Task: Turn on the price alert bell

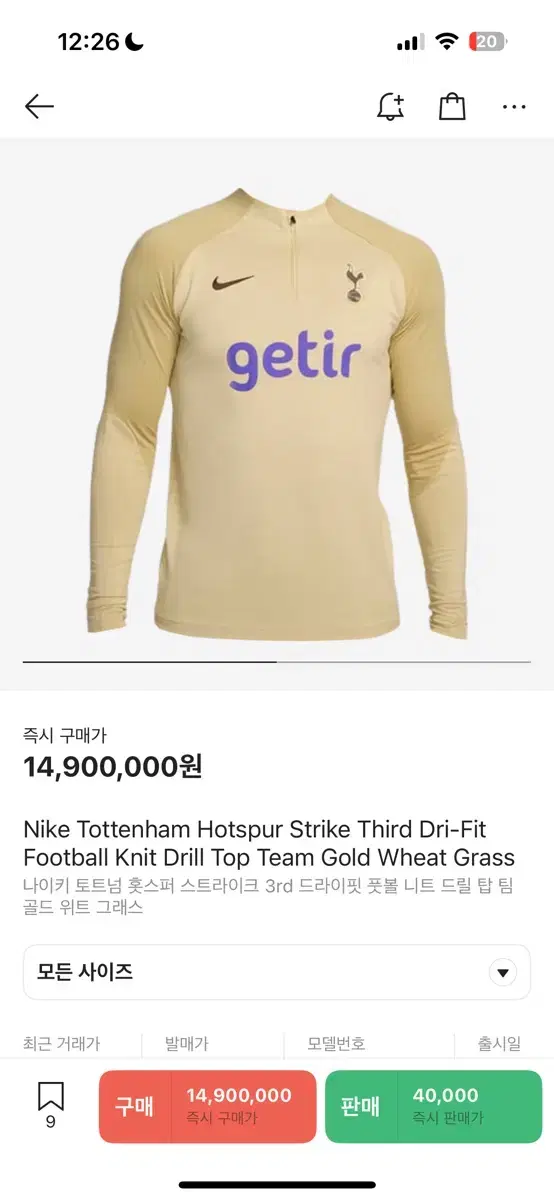Action: coord(391,106)
